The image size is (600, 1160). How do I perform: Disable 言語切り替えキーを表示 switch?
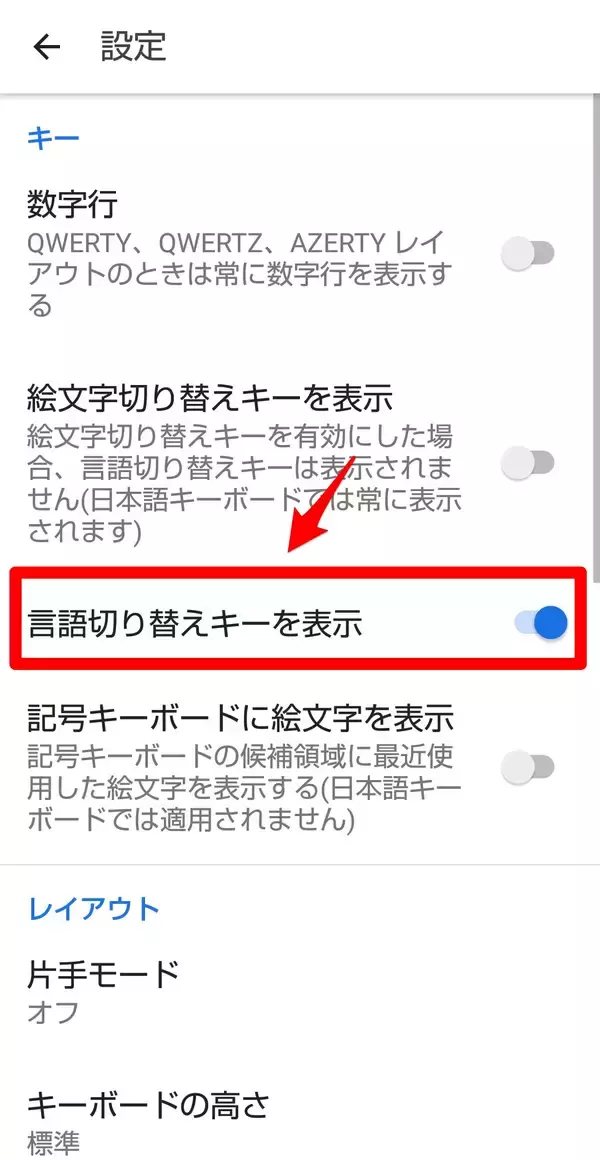541,623
